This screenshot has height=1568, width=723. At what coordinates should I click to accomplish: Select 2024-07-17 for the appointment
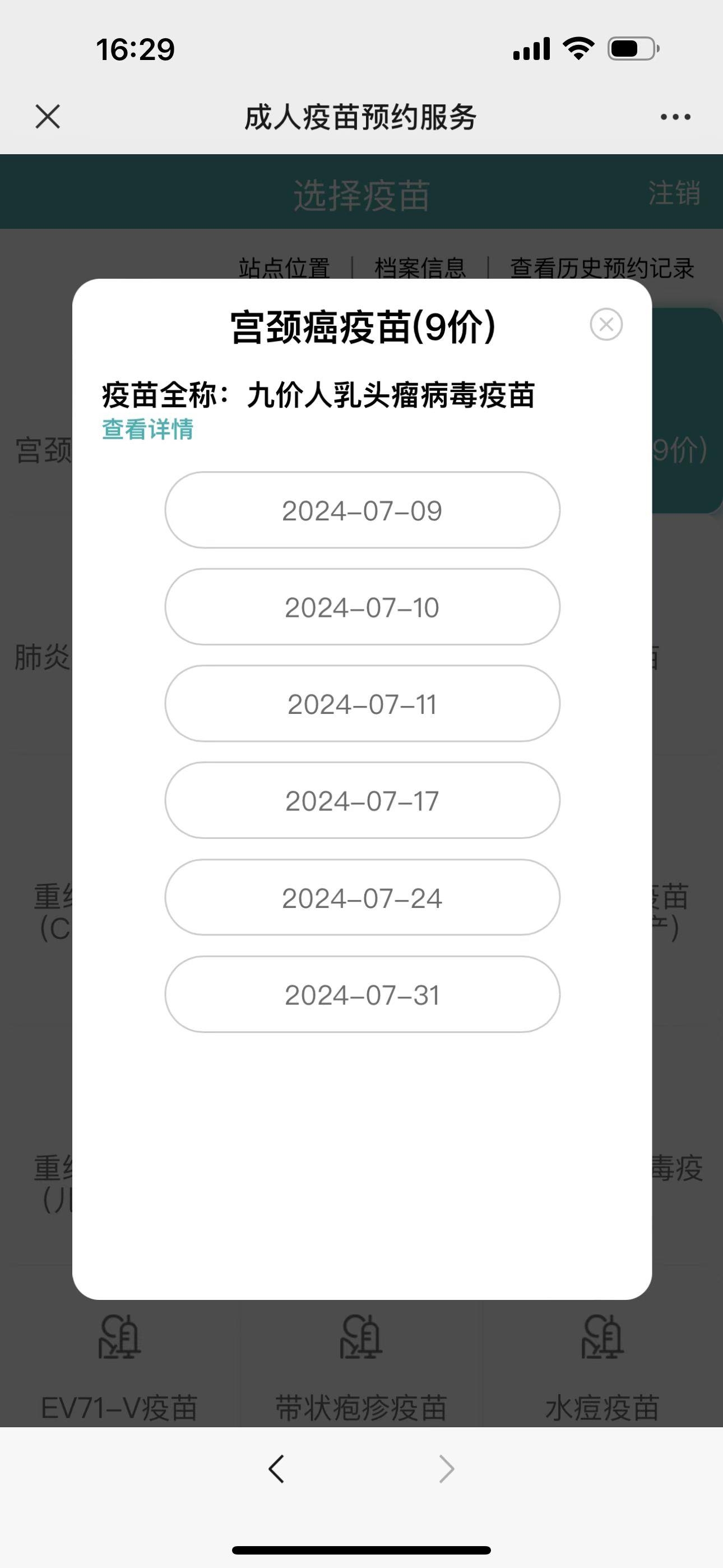362,800
